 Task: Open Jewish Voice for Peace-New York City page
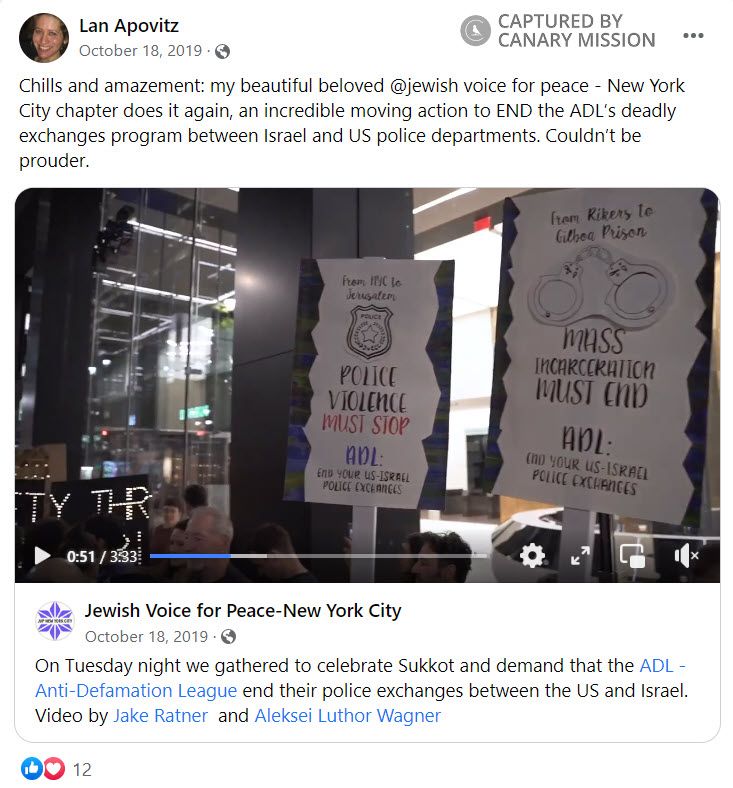[243, 611]
